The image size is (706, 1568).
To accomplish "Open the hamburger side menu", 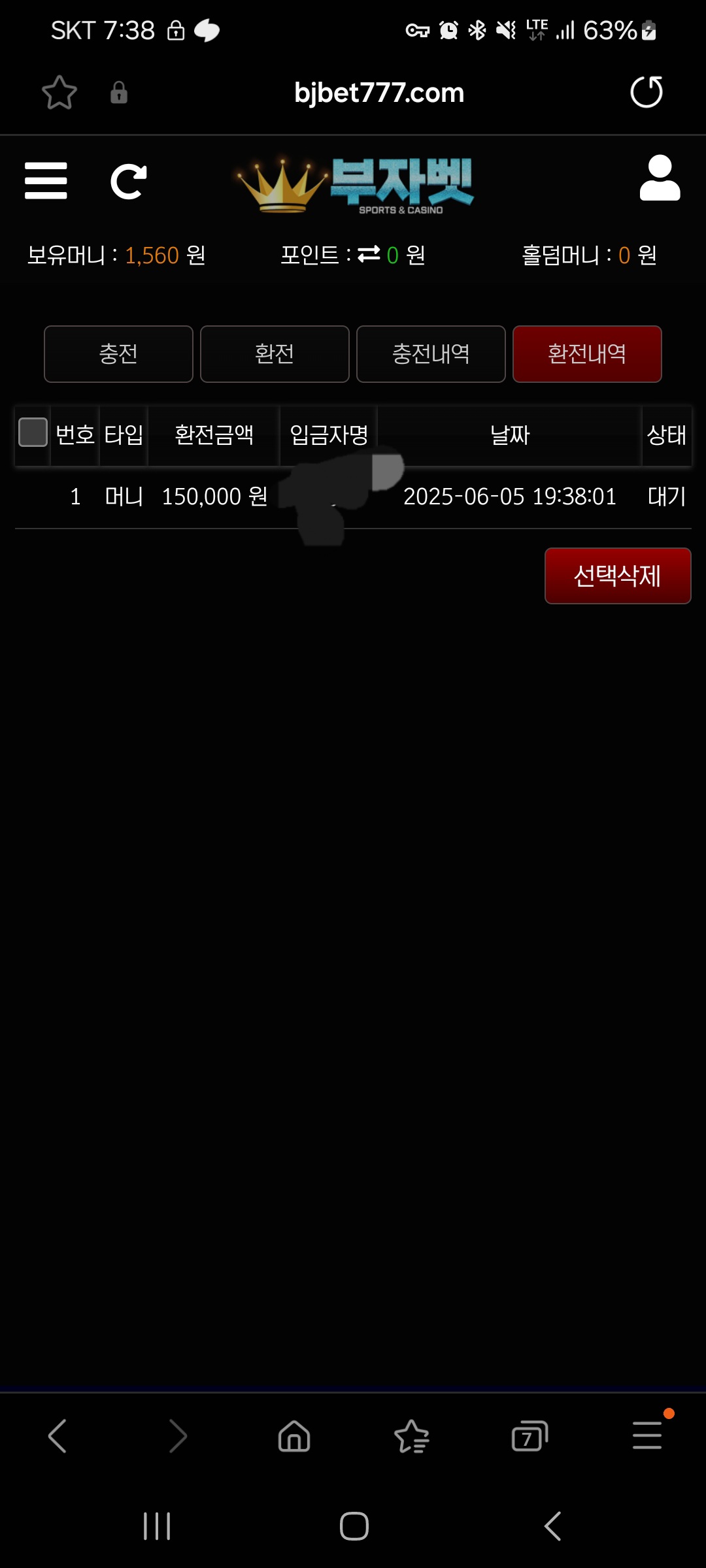I will pyautogui.click(x=46, y=181).
